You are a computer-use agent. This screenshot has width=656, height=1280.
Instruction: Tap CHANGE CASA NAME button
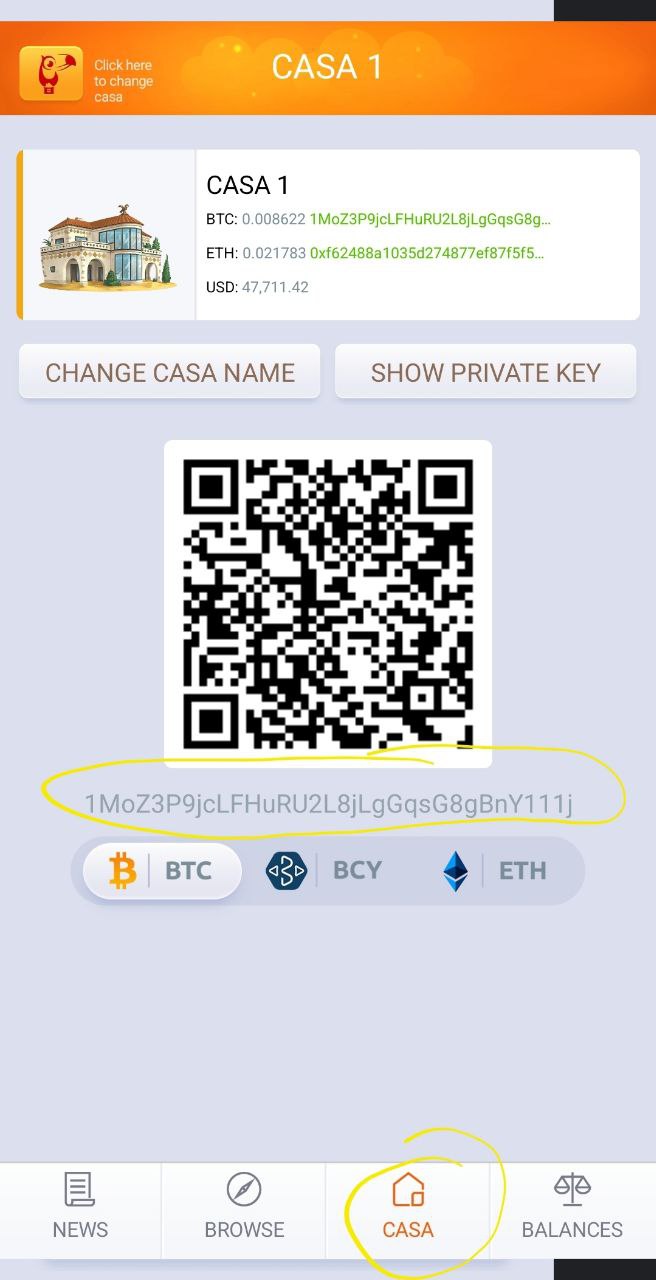point(170,372)
